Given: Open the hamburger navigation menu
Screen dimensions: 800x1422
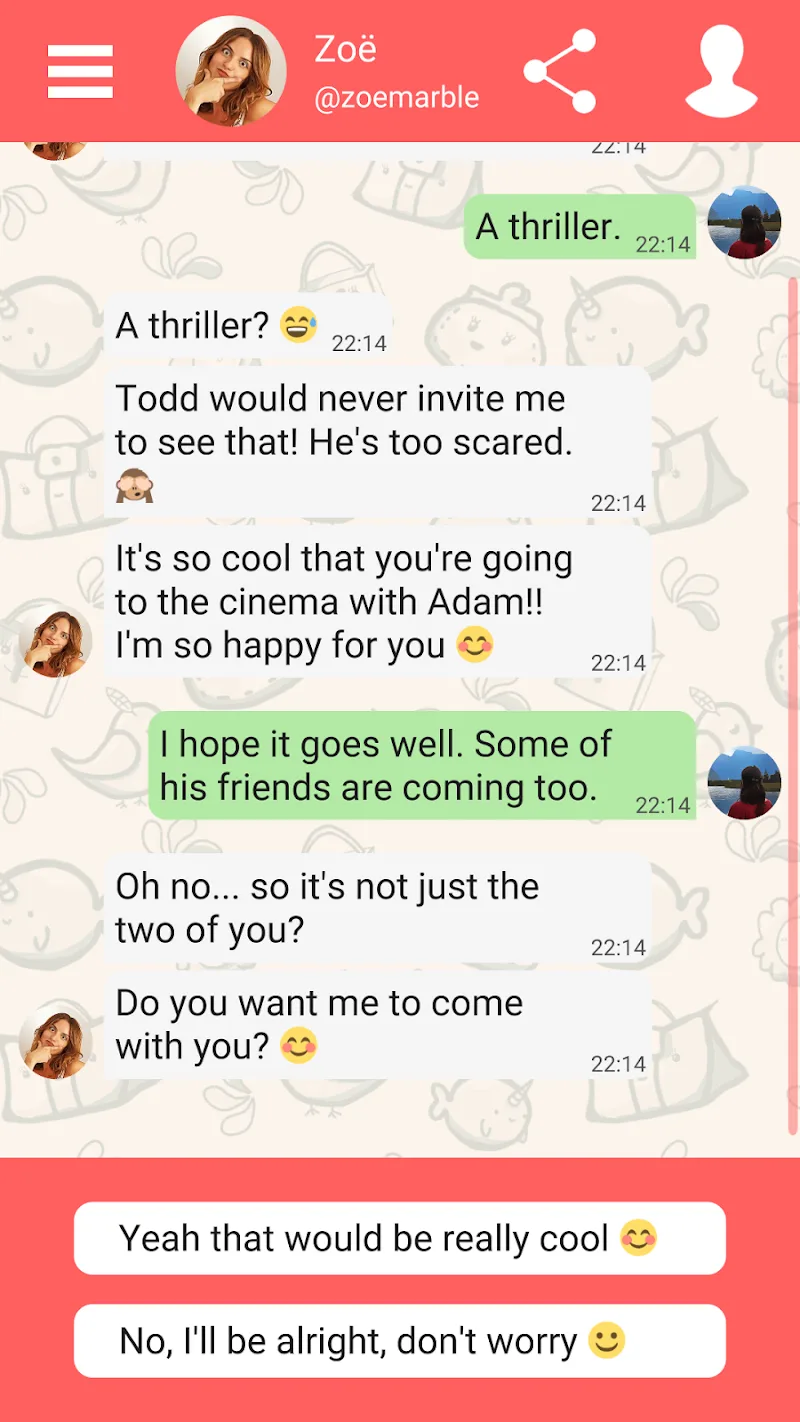Looking at the screenshot, I should click(80, 71).
